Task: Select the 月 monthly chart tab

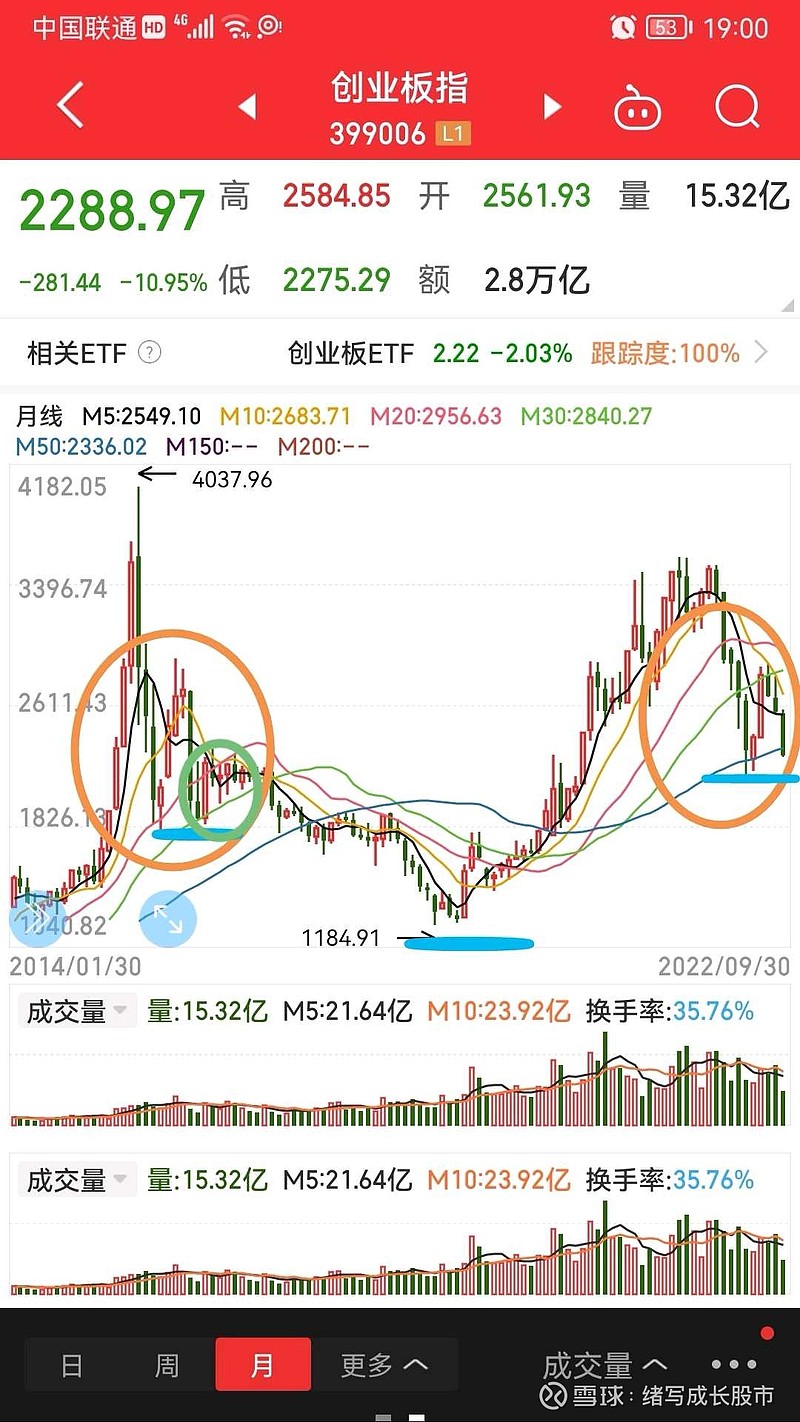Action: 263,1366
